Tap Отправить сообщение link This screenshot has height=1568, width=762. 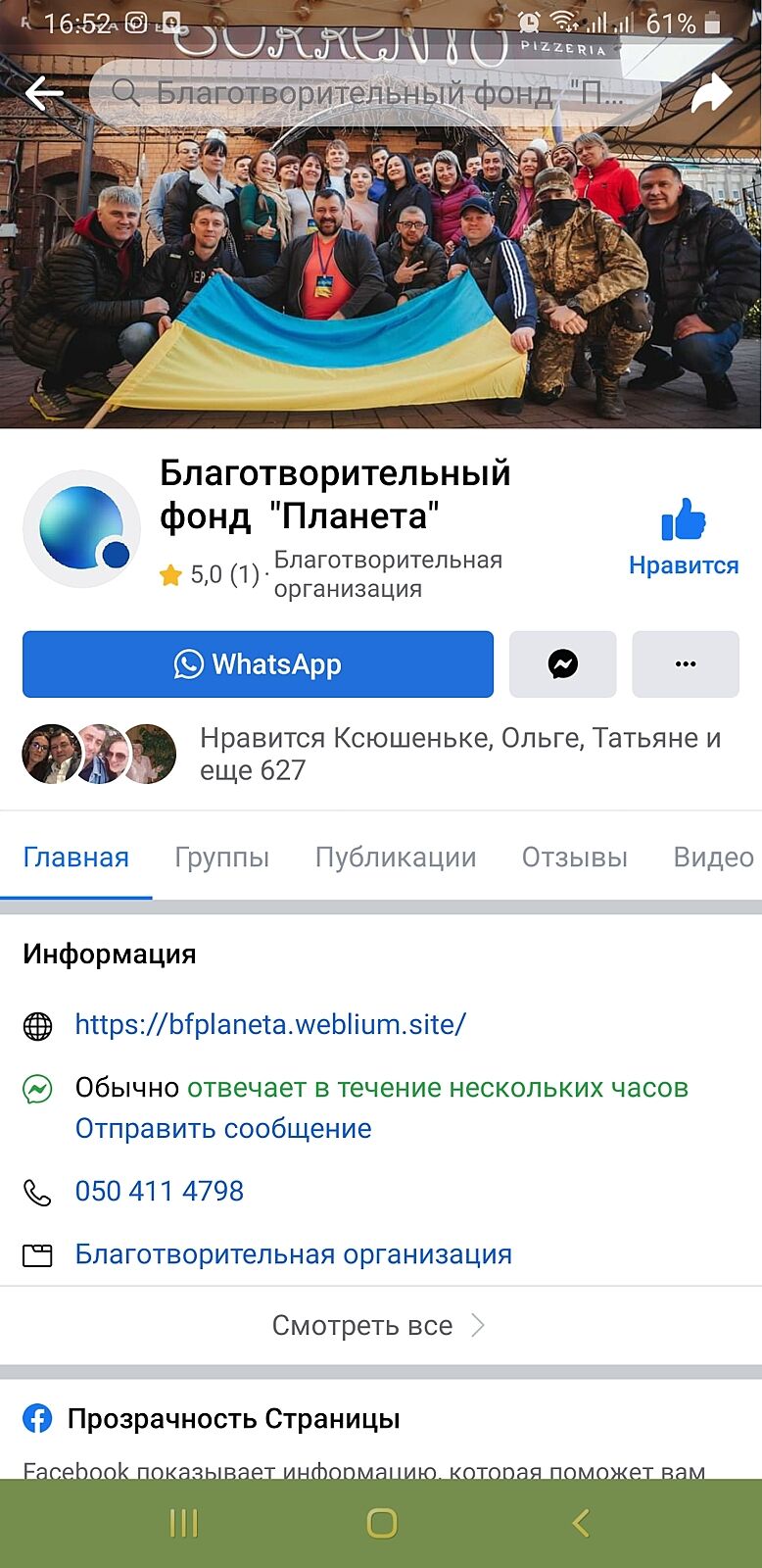point(223,1128)
